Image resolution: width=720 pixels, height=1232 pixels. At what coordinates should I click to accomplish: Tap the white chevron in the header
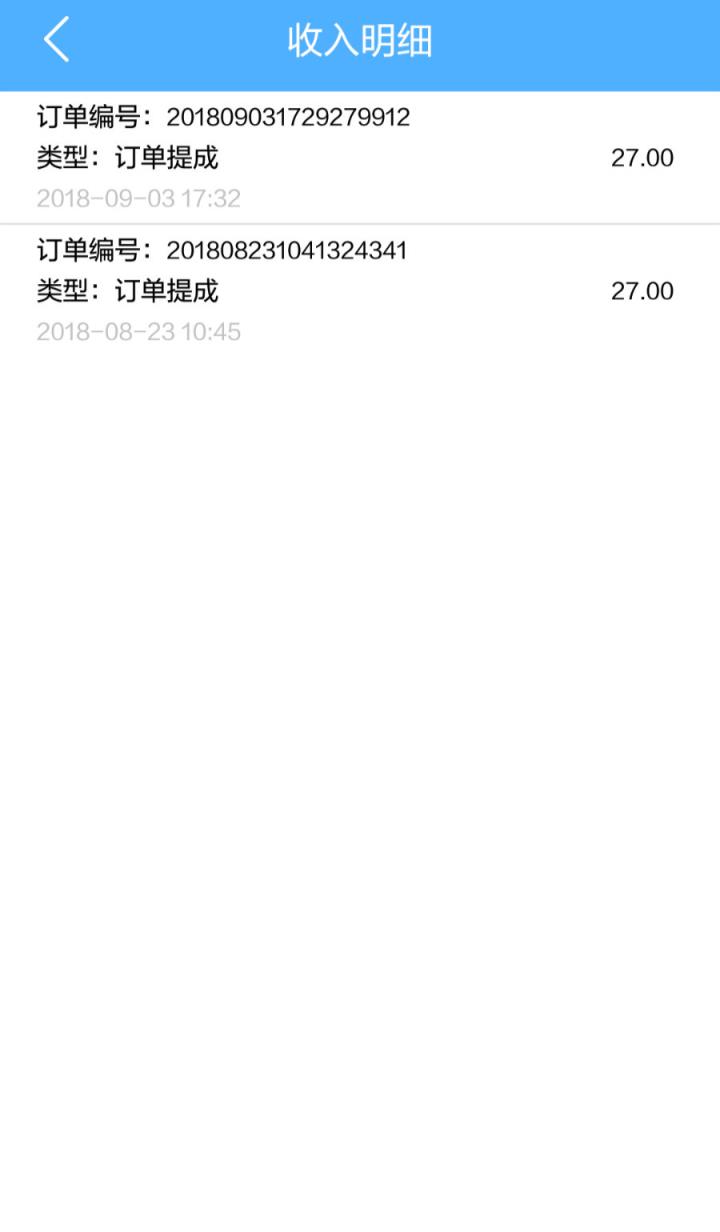tap(55, 41)
